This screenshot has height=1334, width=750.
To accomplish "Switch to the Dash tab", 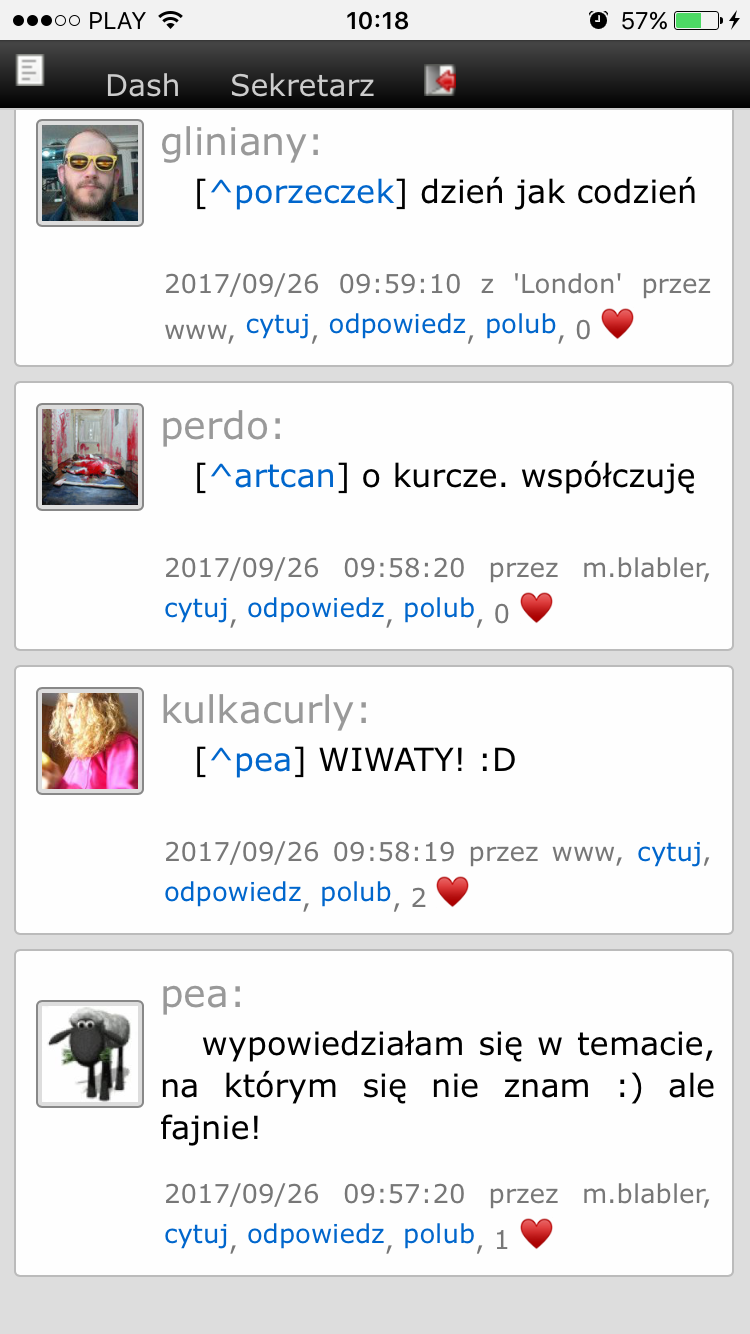I will coord(142,85).
